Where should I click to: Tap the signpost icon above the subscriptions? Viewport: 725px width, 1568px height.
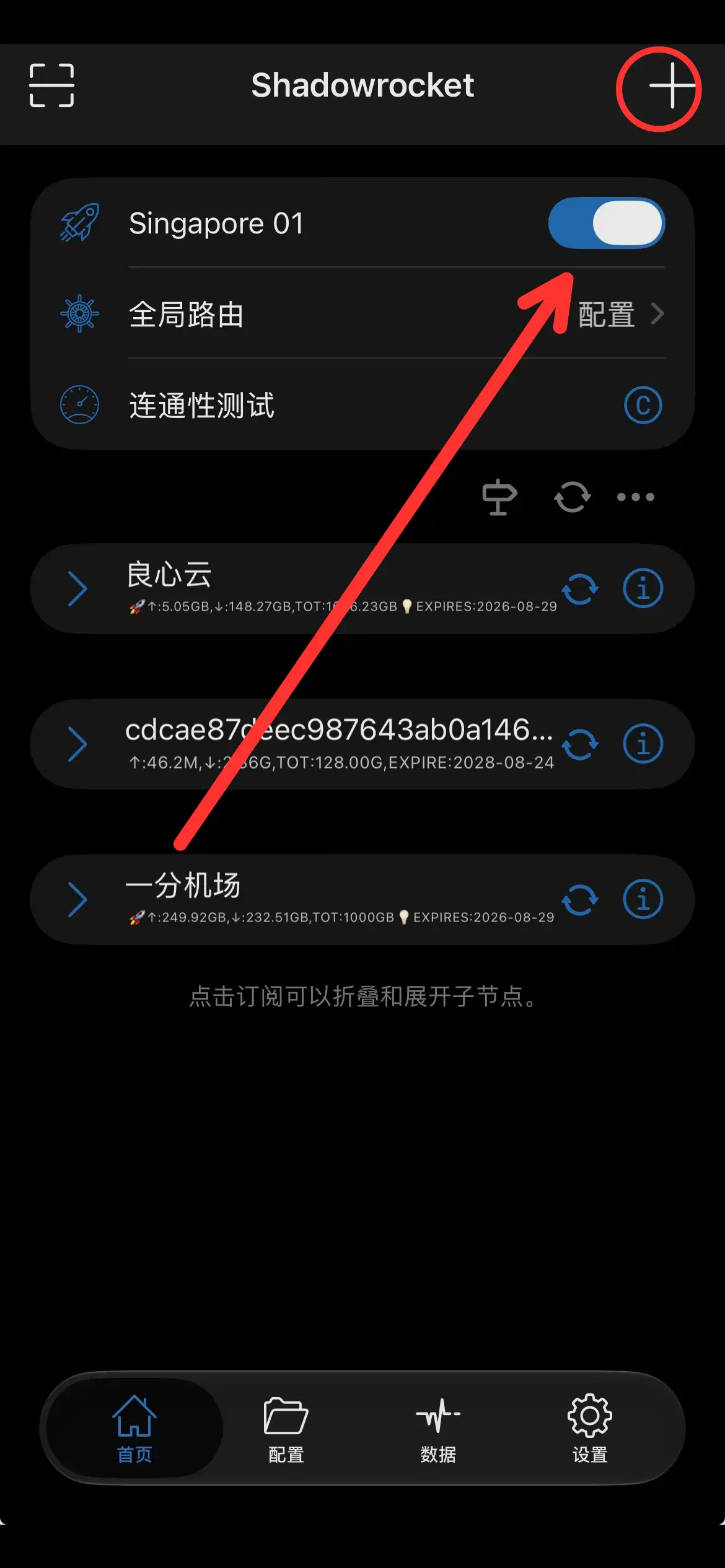tap(499, 497)
